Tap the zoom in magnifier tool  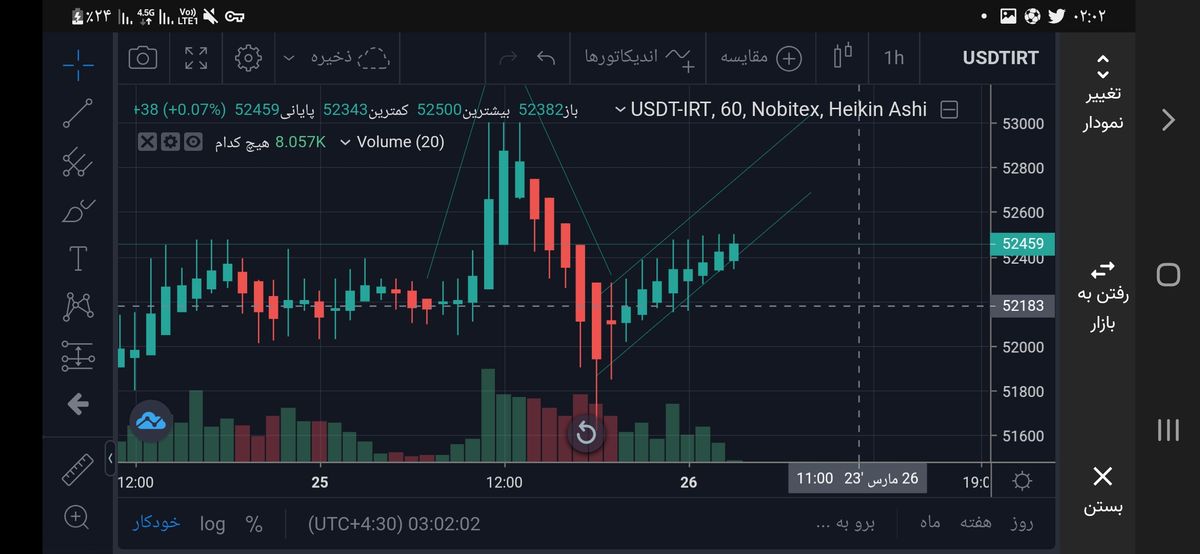coord(78,516)
